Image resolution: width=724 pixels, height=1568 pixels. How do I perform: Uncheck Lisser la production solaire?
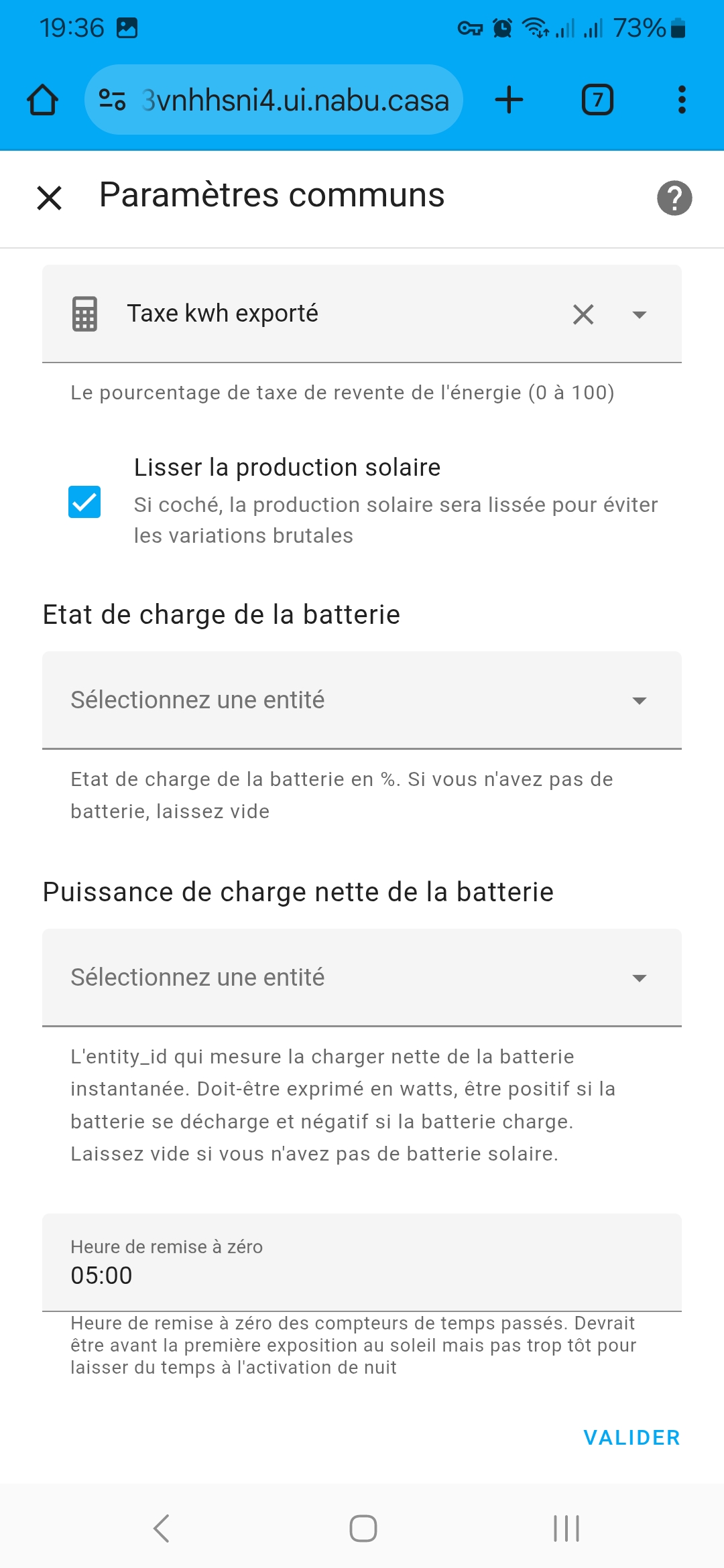tap(84, 502)
